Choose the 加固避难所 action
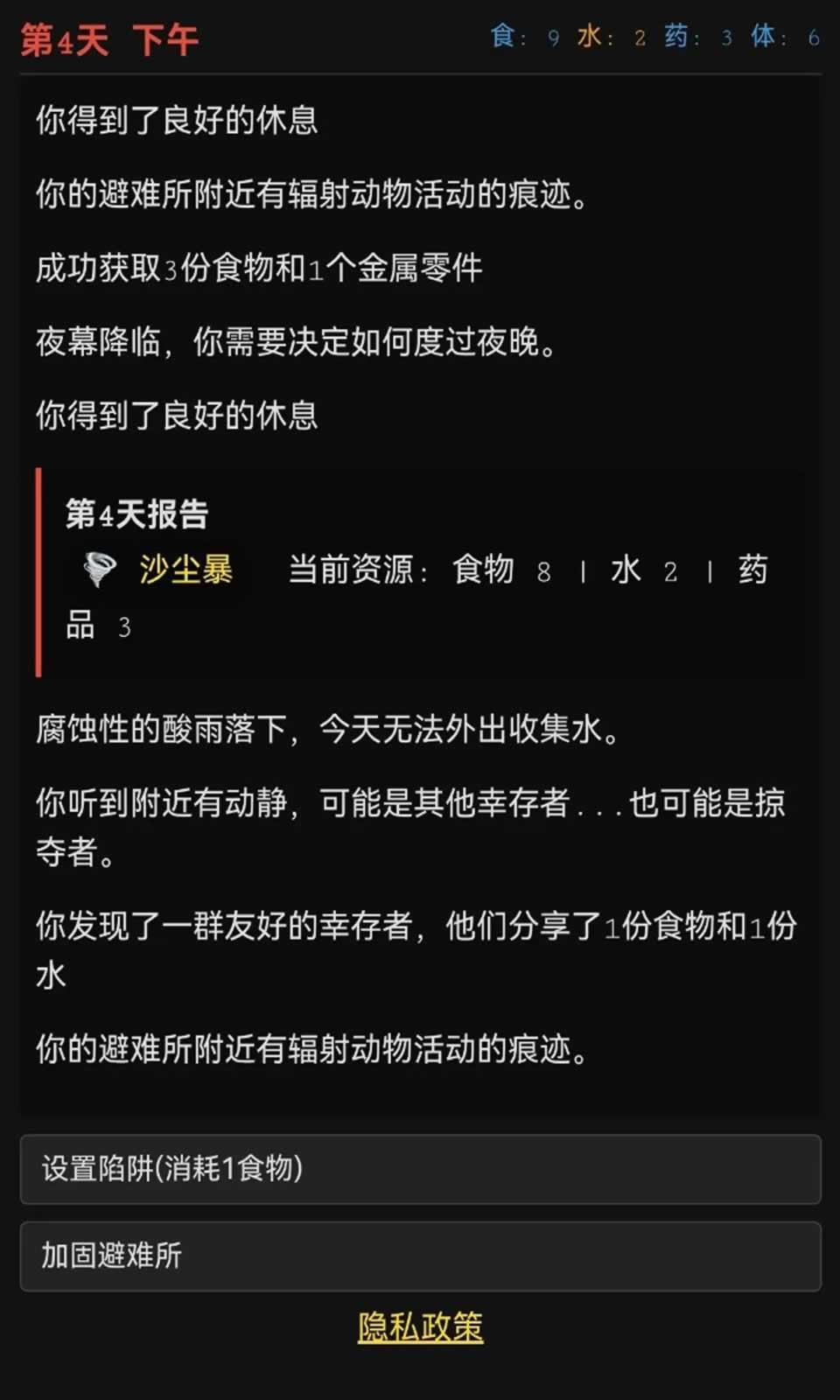Image resolution: width=840 pixels, height=1400 pixels. (420, 1256)
